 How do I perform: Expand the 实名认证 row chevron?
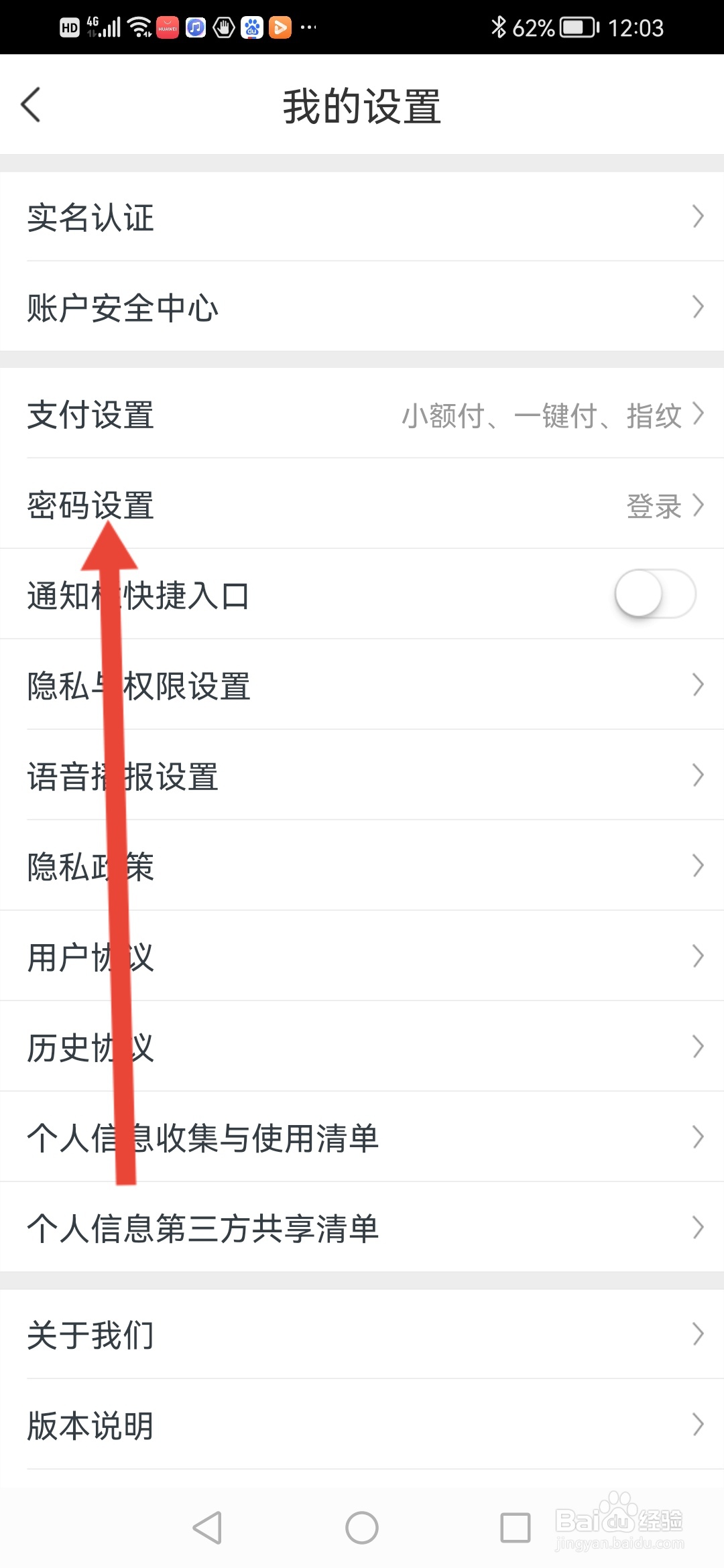[x=698, y=217]
